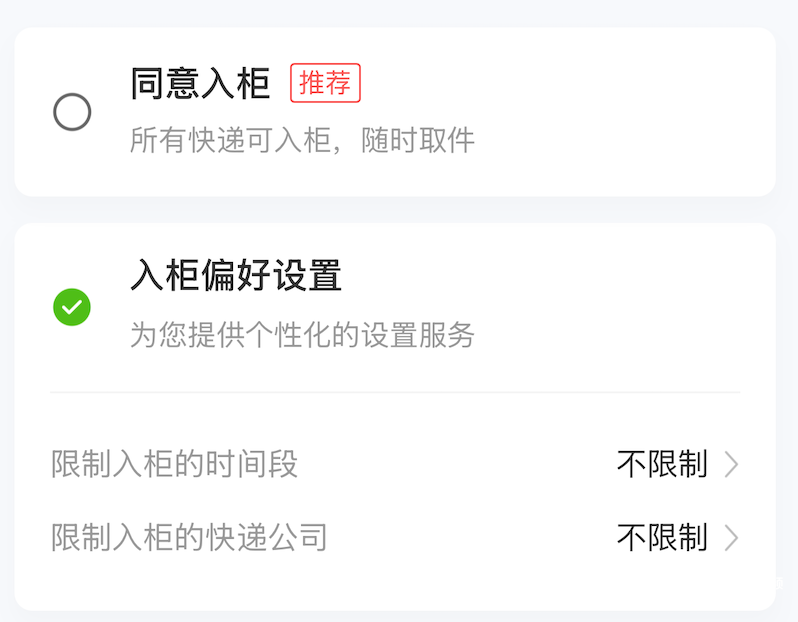This screenshot has height=622, width=798.
Task: Open 限制入柜的快递公司 setting
Action: coord(395,538)
